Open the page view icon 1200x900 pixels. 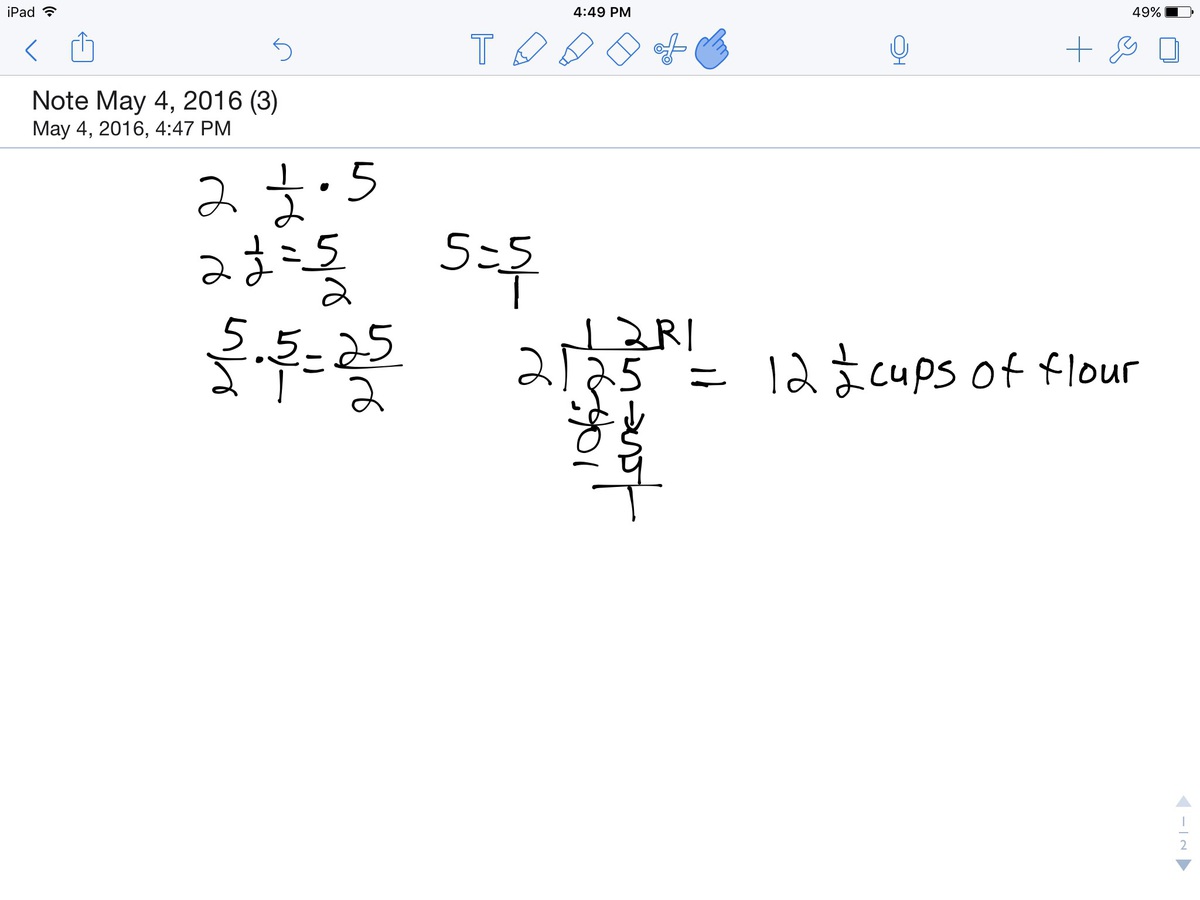click(x=1168, y=48)
